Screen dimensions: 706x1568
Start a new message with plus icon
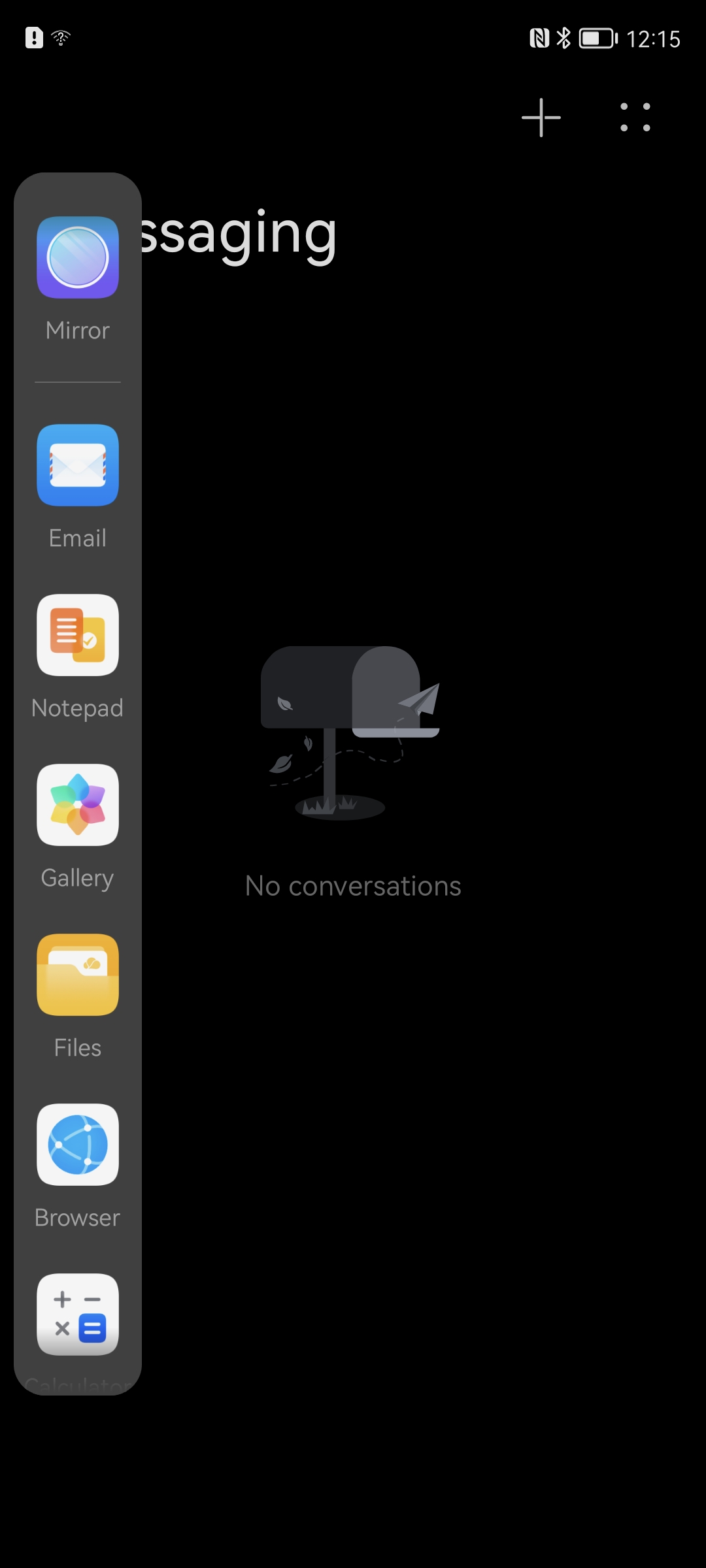(x=541, y=118)
